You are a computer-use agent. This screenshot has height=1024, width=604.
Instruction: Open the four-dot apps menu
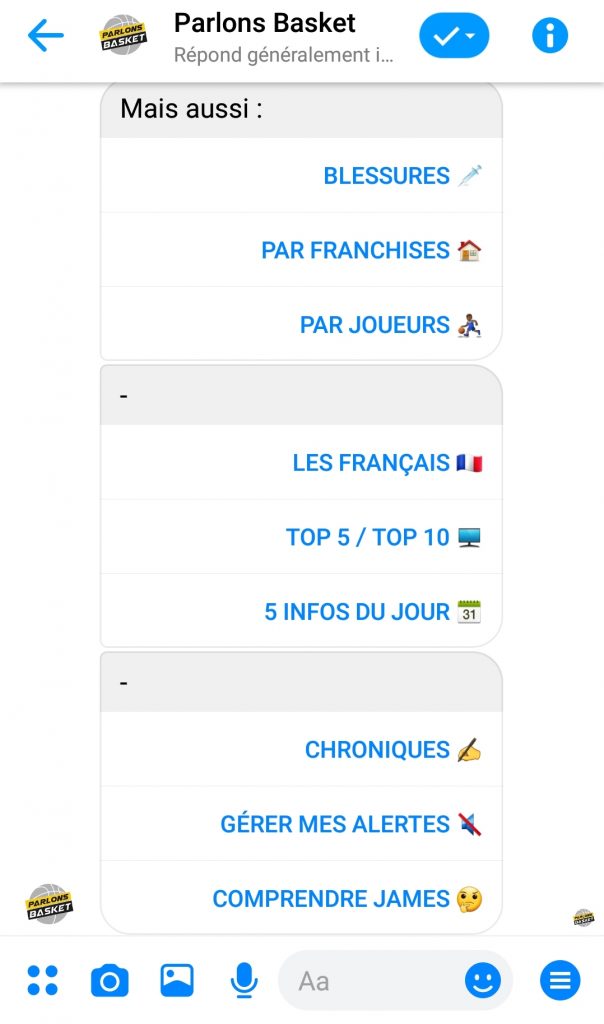click(x=42, y=980)
